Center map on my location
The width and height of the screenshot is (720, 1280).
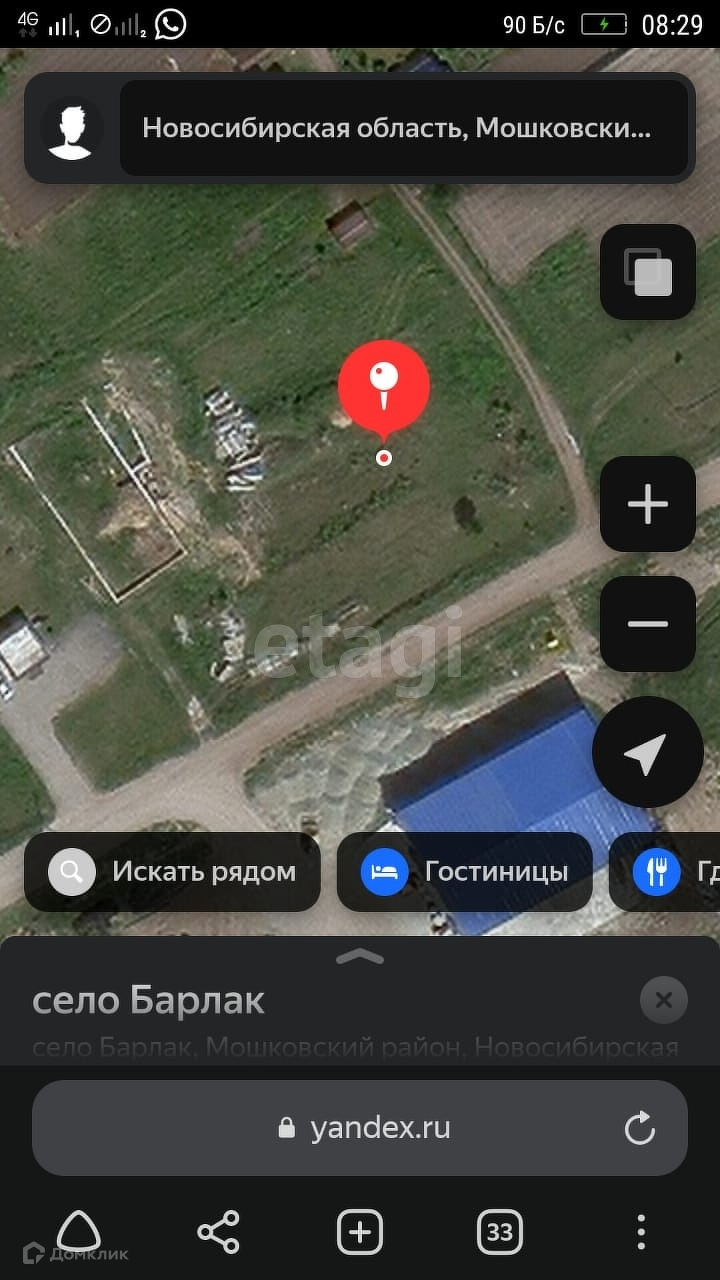pyautogui.click(x=647, y=752)
